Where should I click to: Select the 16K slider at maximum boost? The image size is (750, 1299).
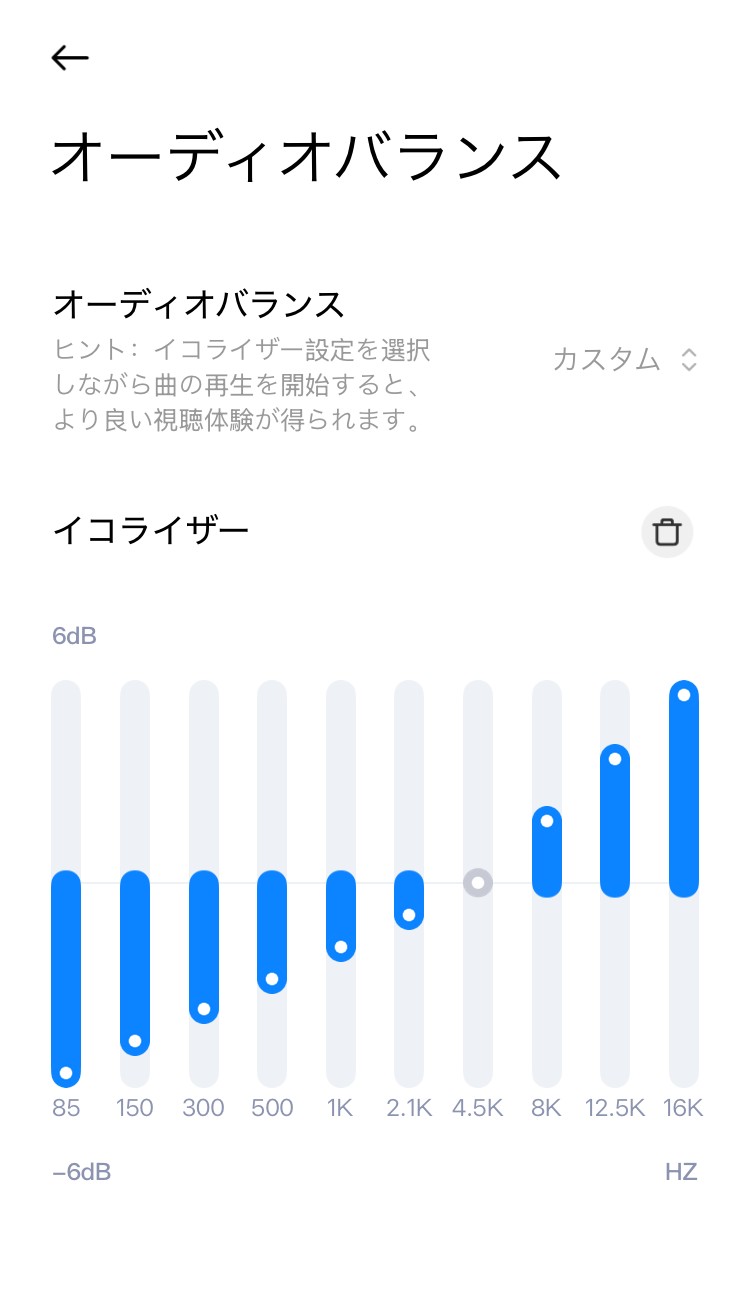683,694
